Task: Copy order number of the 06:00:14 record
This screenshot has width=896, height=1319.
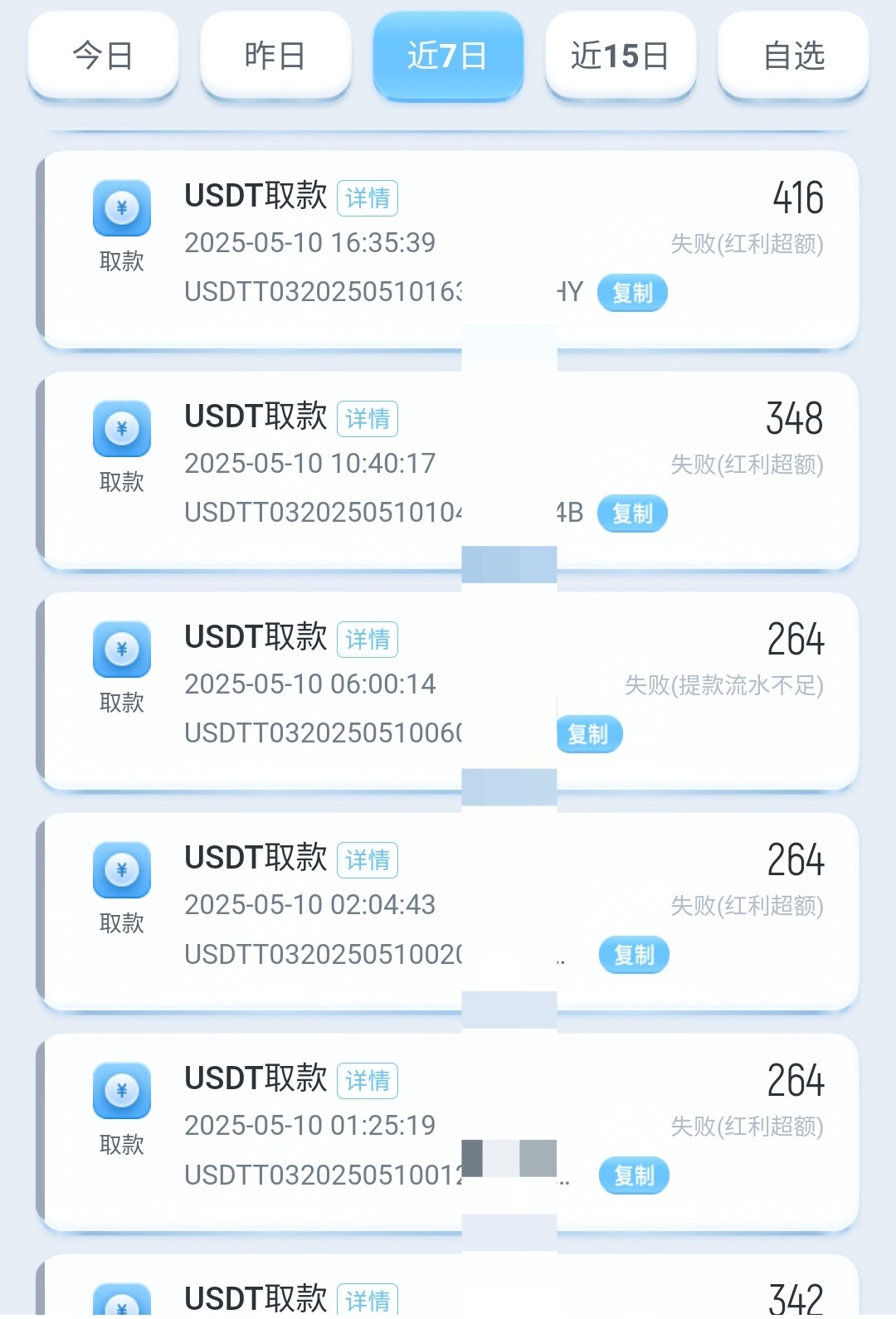Action: [x=588, y=734]
